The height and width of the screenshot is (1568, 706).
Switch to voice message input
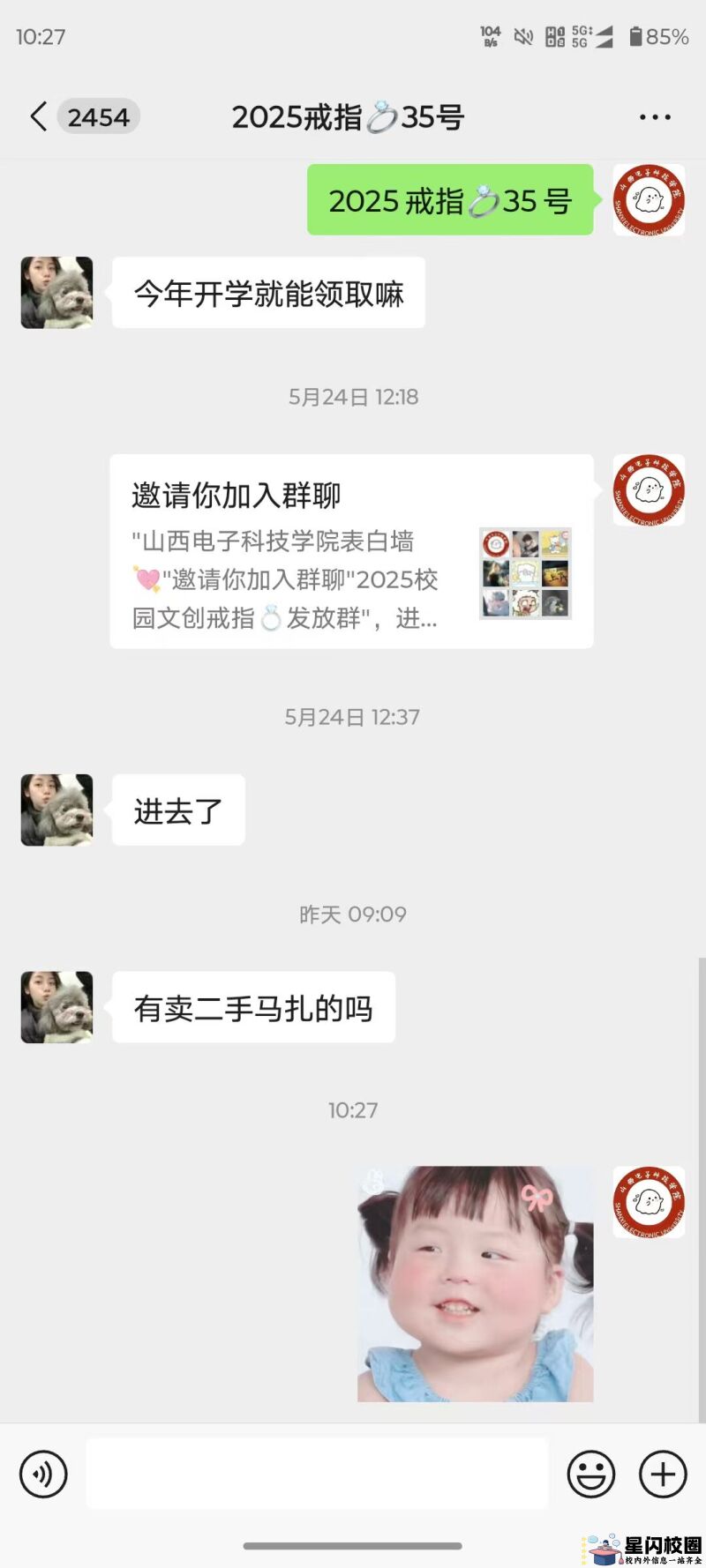[43, 1474]
